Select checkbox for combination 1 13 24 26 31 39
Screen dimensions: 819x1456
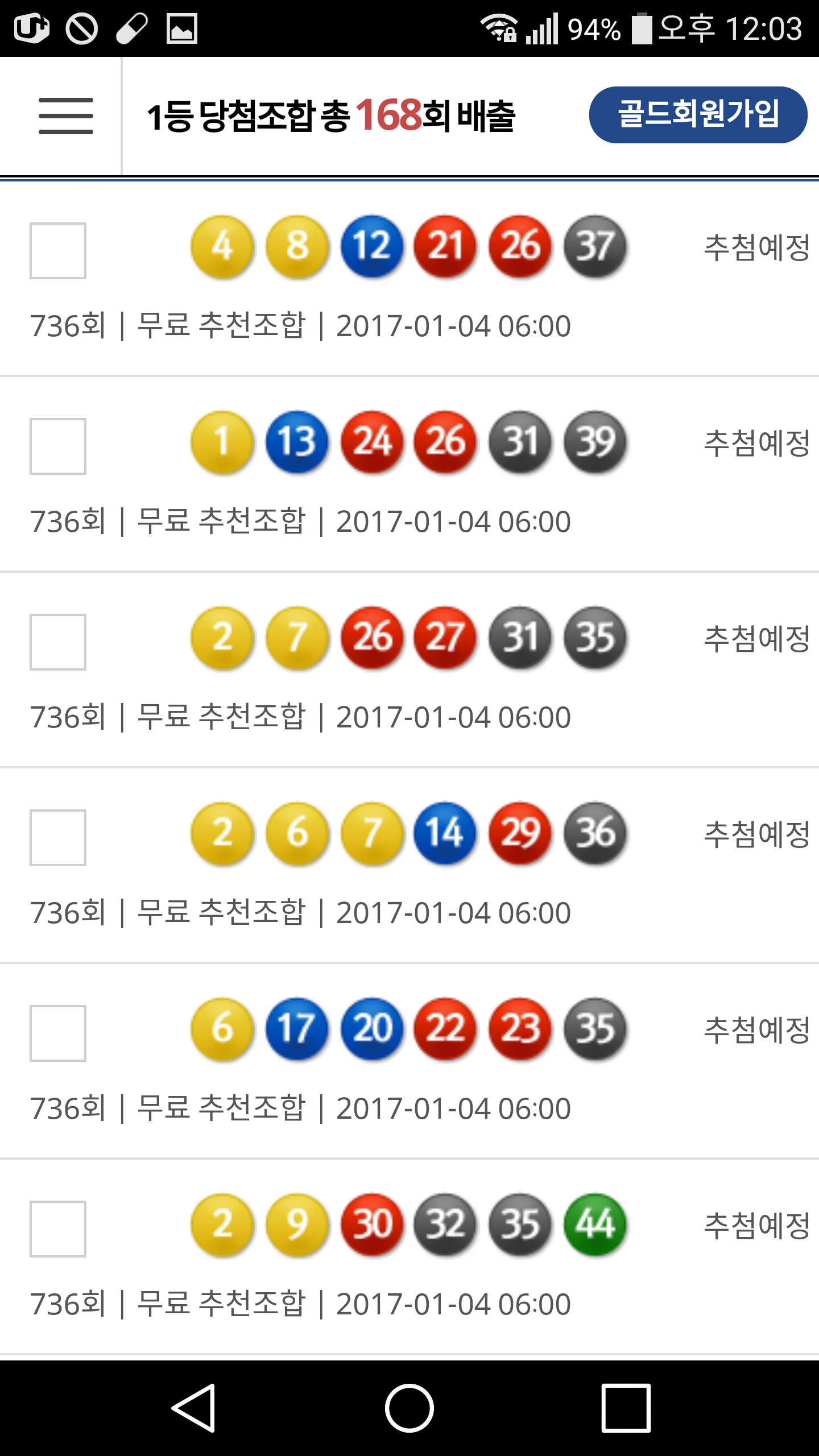click(x=58, y=446)
